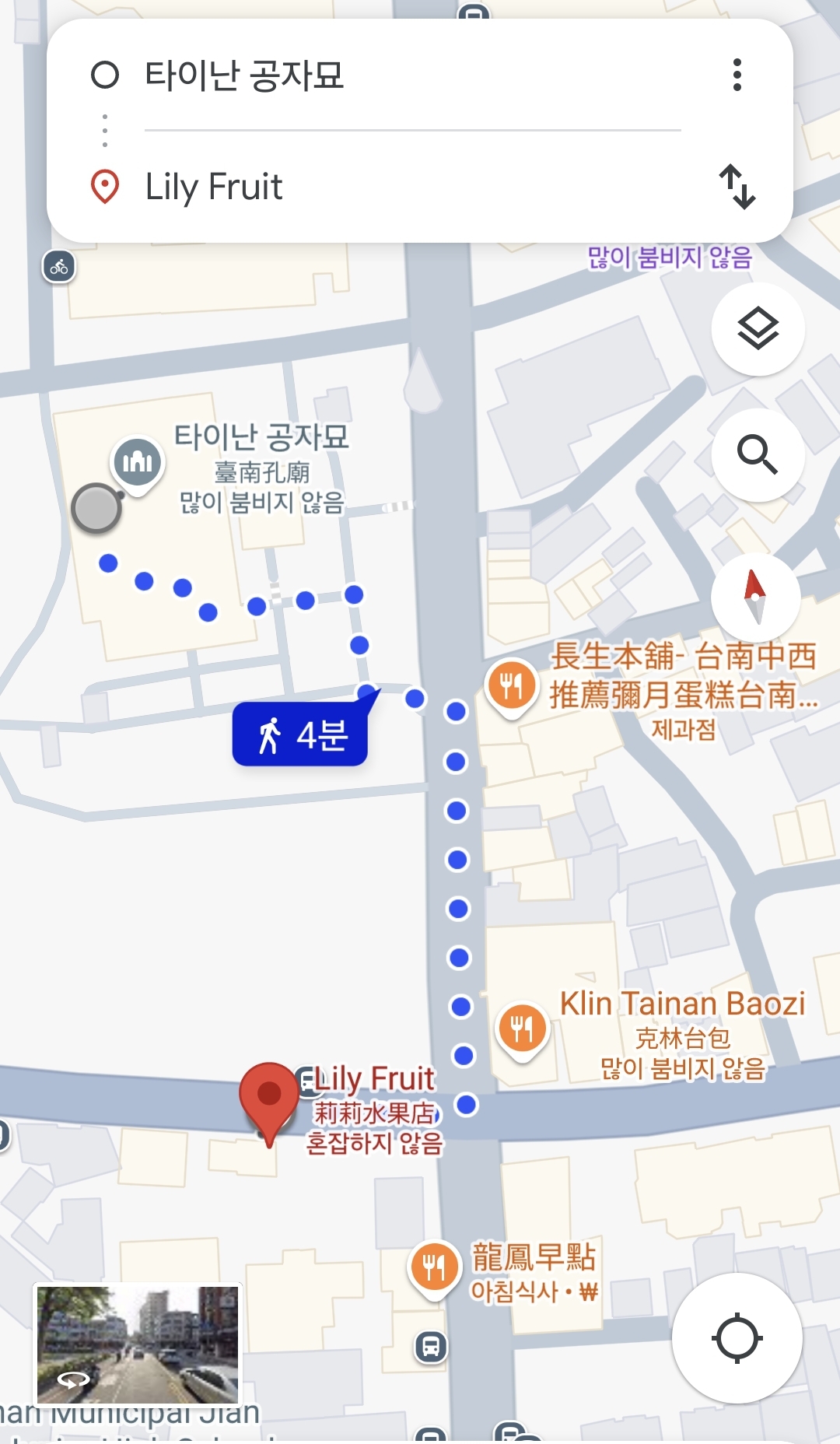
Task: Open the map layers button
Action: (758, 329)
